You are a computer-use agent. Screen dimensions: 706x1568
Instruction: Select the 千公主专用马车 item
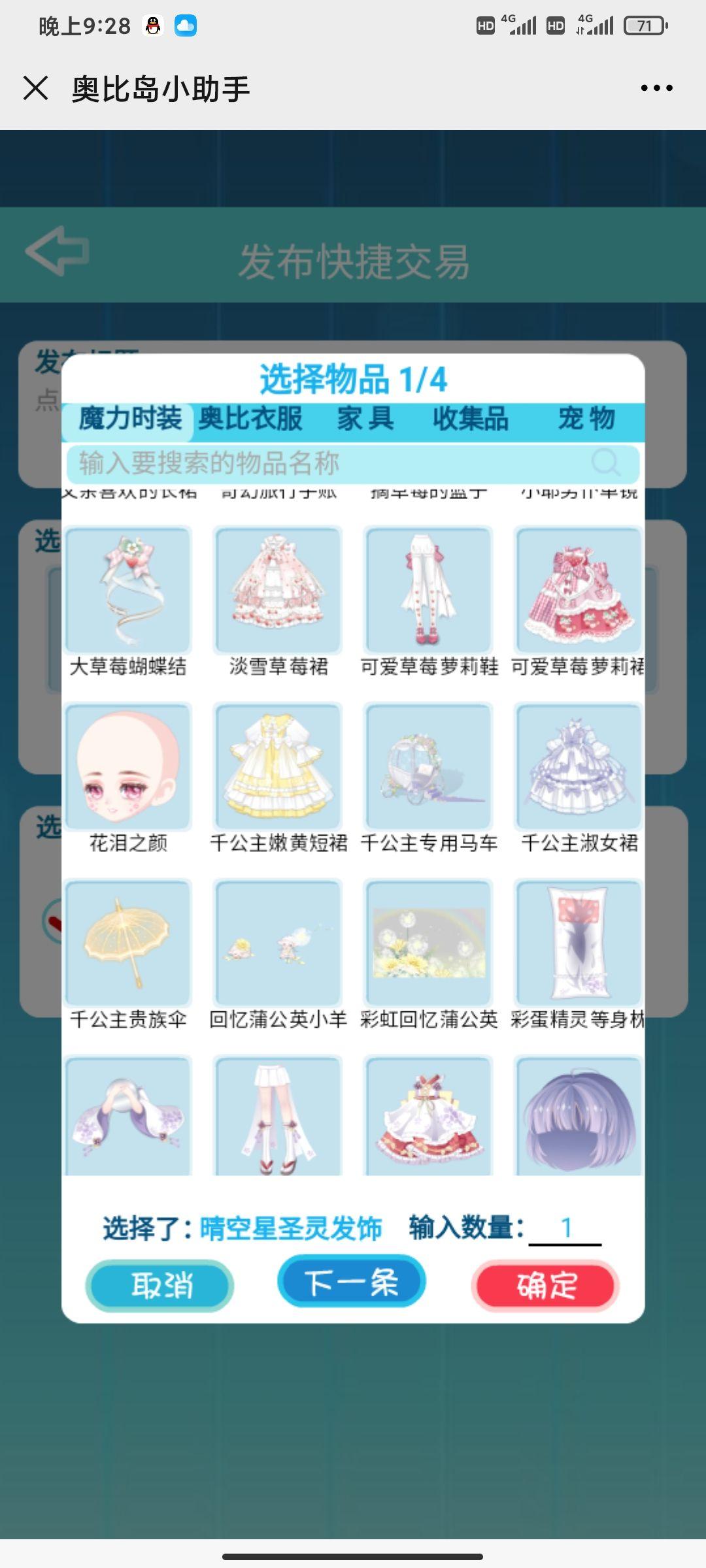click(x=429, y=767)
